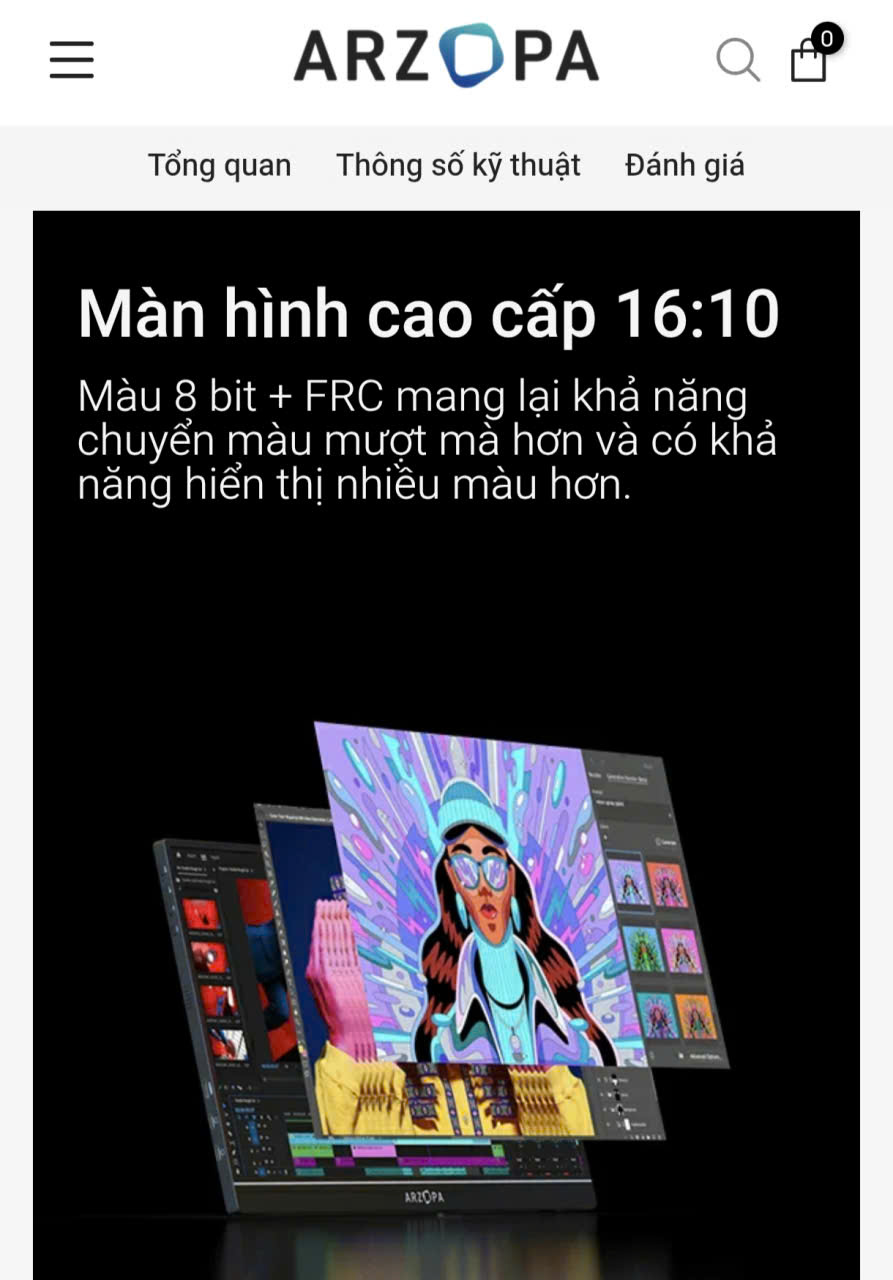Screen dimensions: 893x1280
Task: Switch to Thông số kỹ thuật tab
Action: [x=458, y=165]
